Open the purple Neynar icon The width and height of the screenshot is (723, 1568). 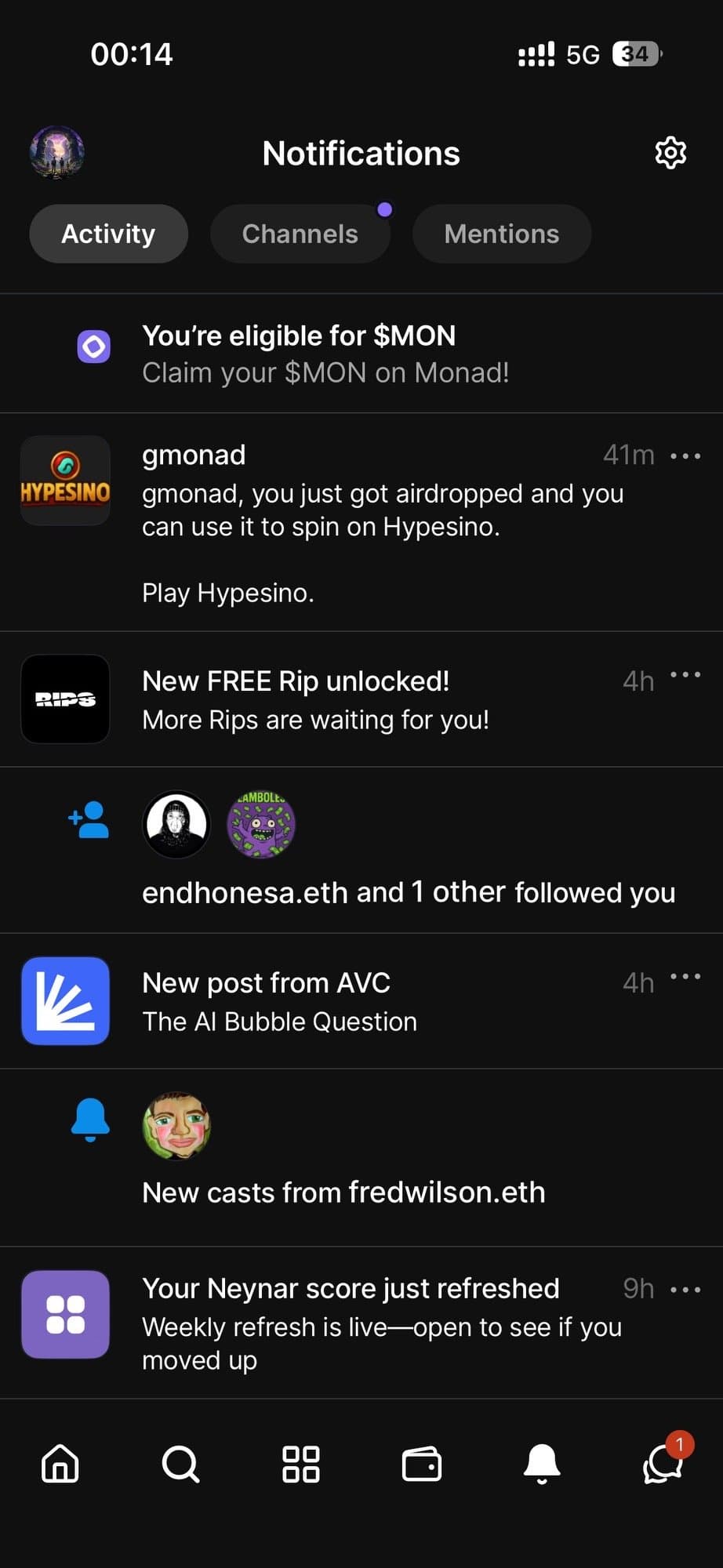(x=65, y=1314)
